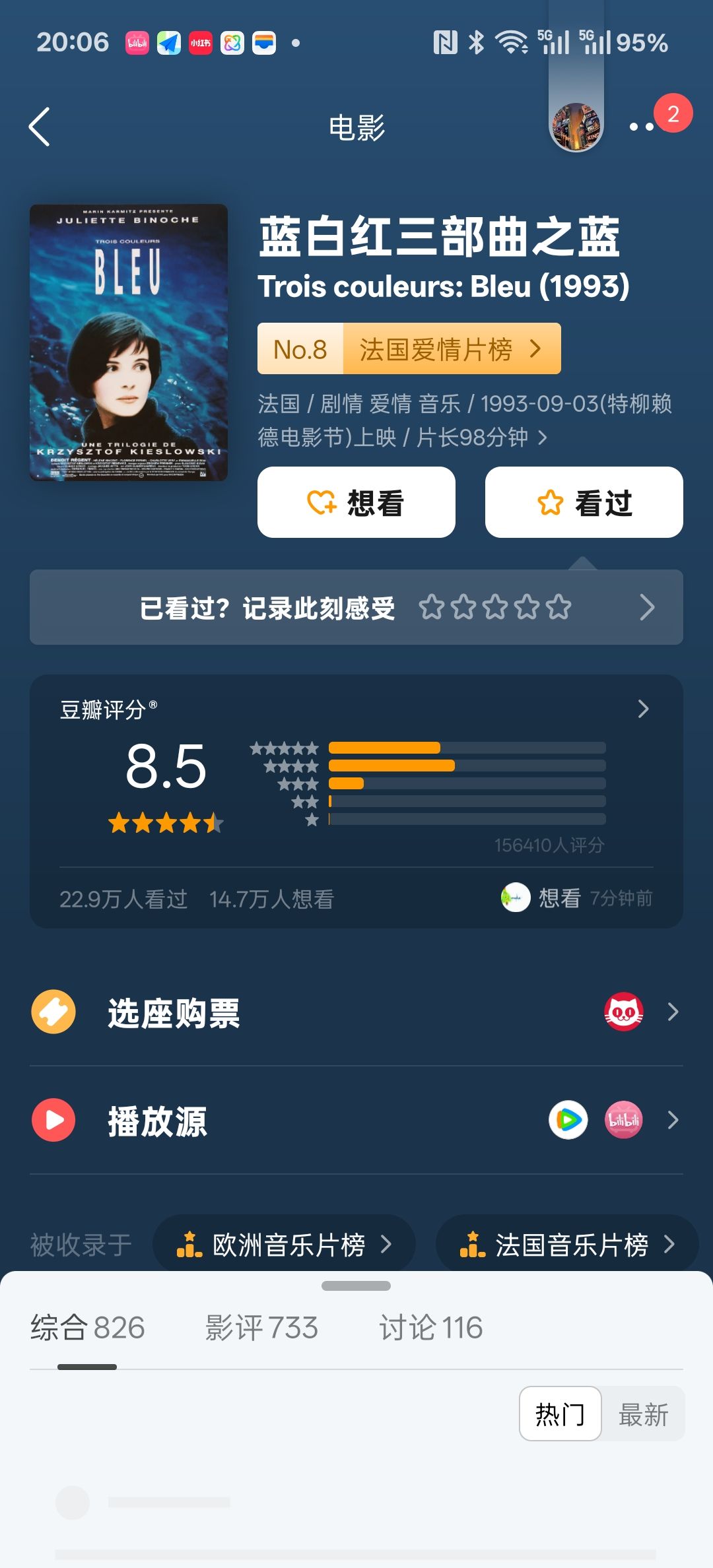The width and height of the screenshot is (713, 1568).
Task: Open the 播放源 streaming sources
Action: pos(356,1120)
